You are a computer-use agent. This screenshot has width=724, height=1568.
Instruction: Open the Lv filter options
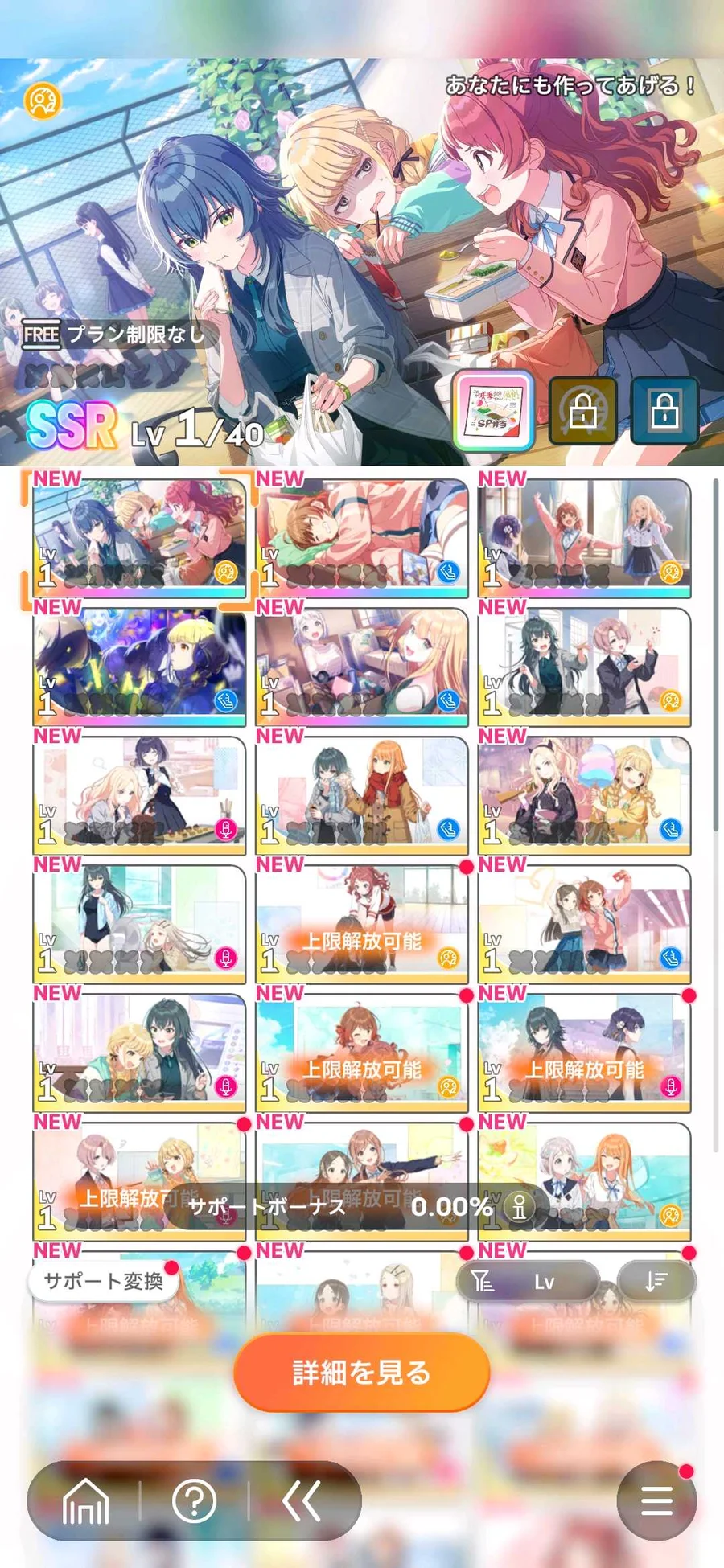coord(528,1281)
